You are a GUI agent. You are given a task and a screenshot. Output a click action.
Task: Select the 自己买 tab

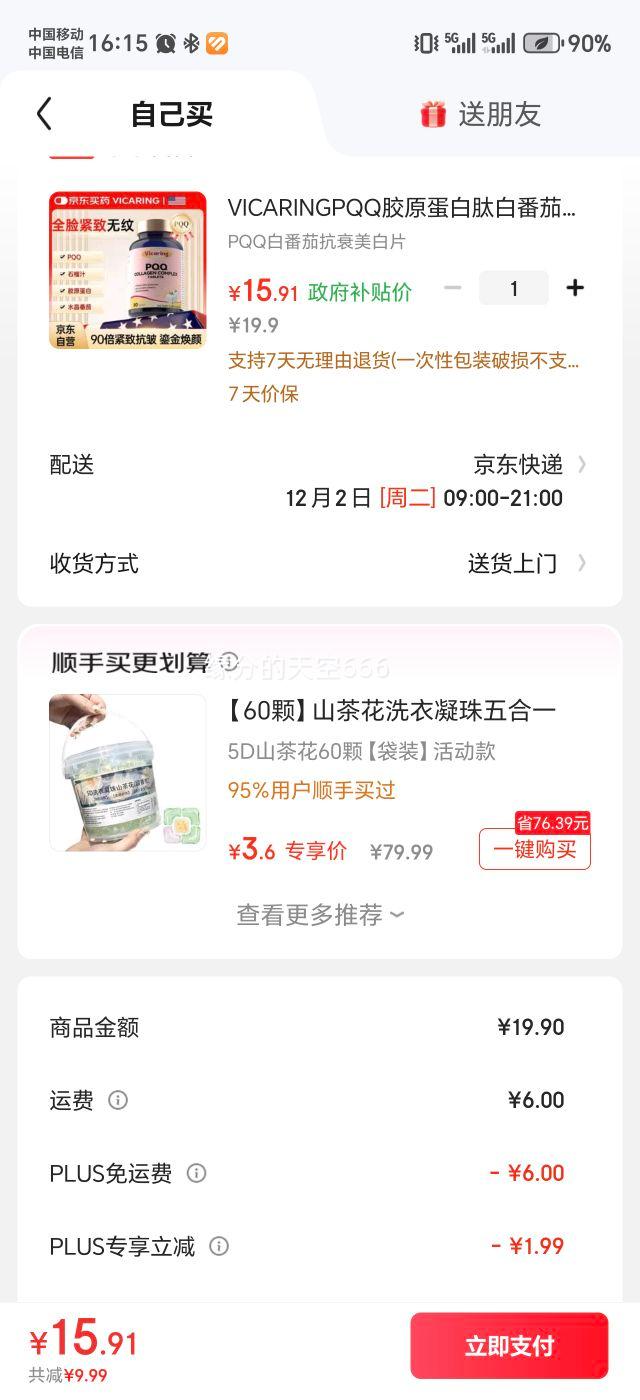tap(171, 114)
